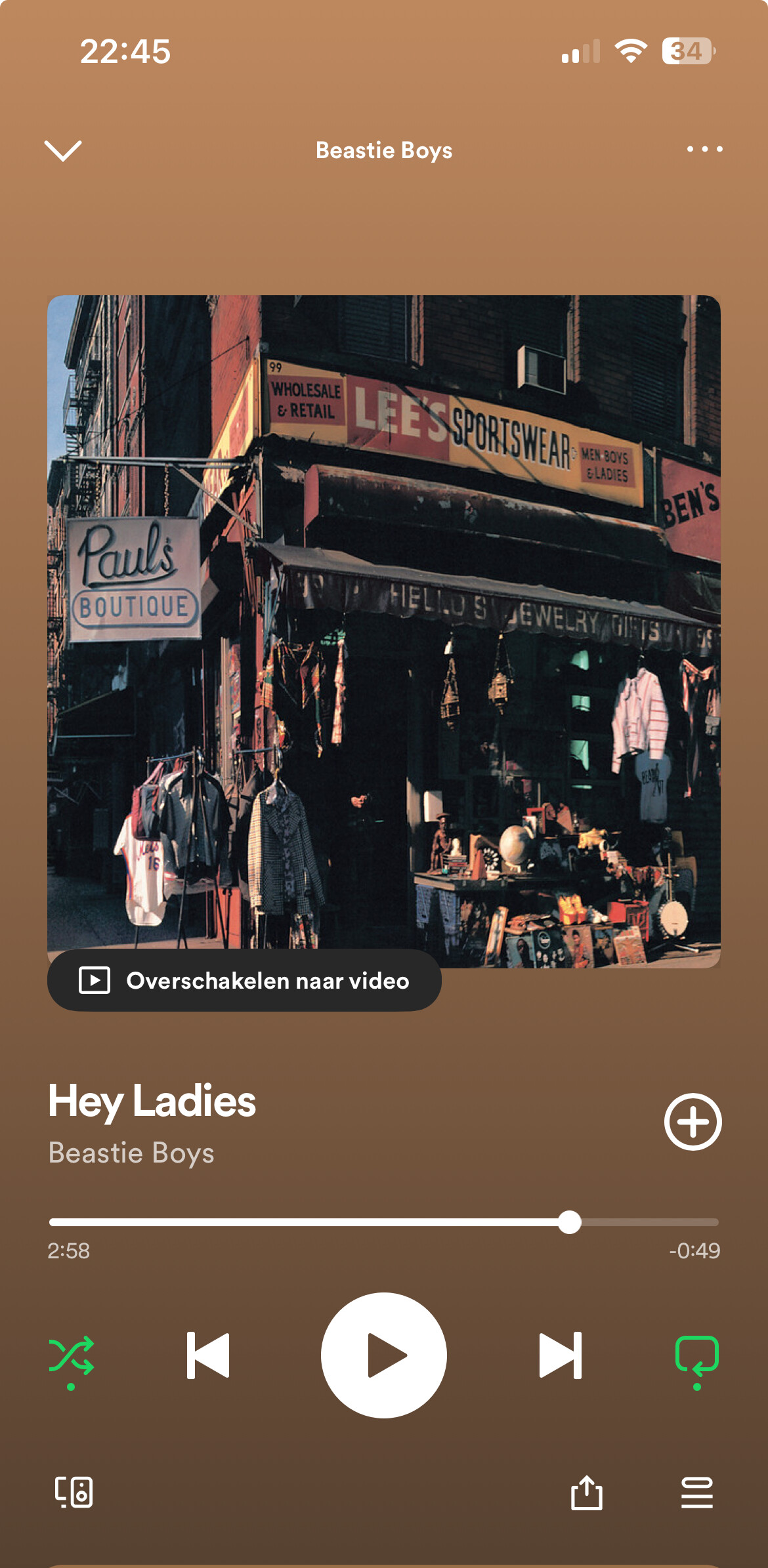
Task: Skip to the next track
Action: (560, 1355)
